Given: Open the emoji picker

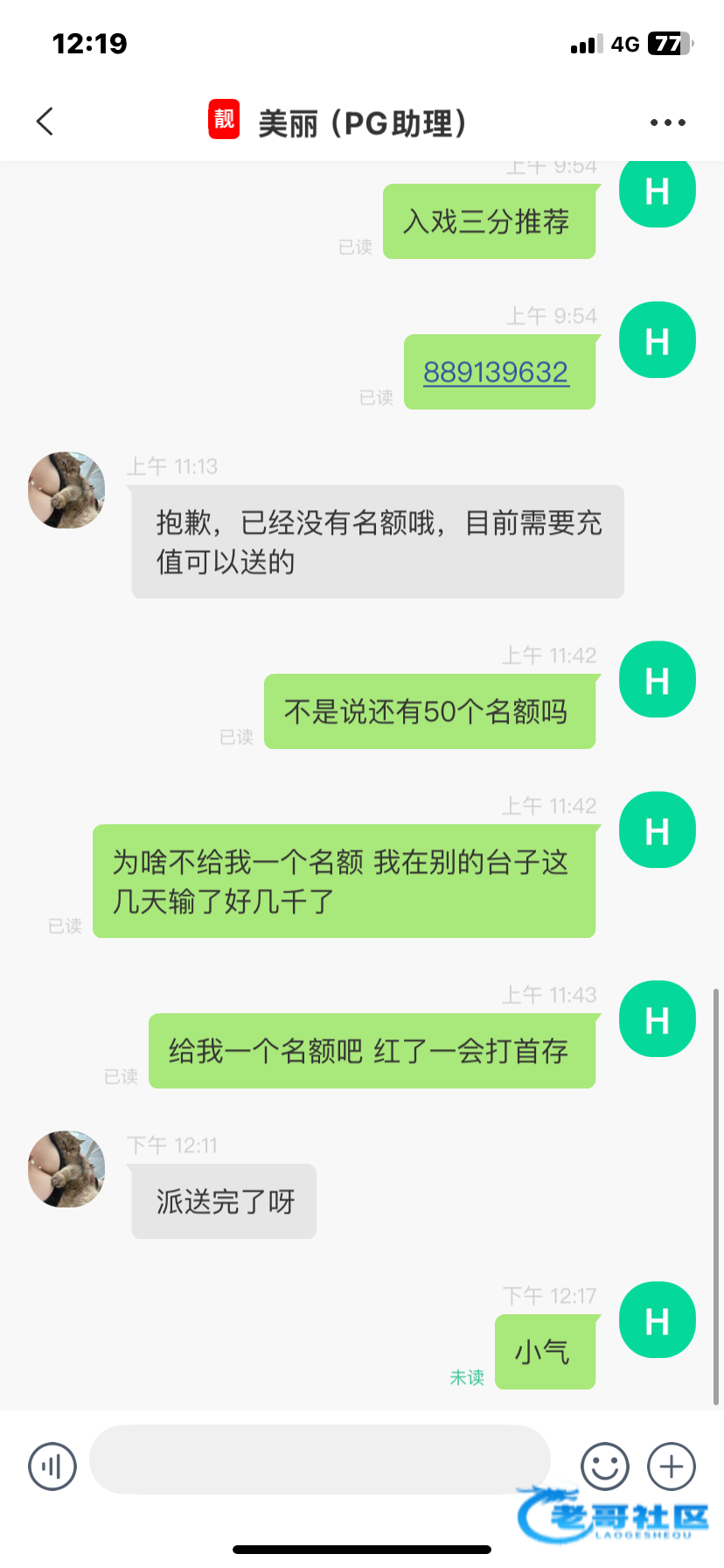Looking at the screenshot, I should [x=605, y=1466].
